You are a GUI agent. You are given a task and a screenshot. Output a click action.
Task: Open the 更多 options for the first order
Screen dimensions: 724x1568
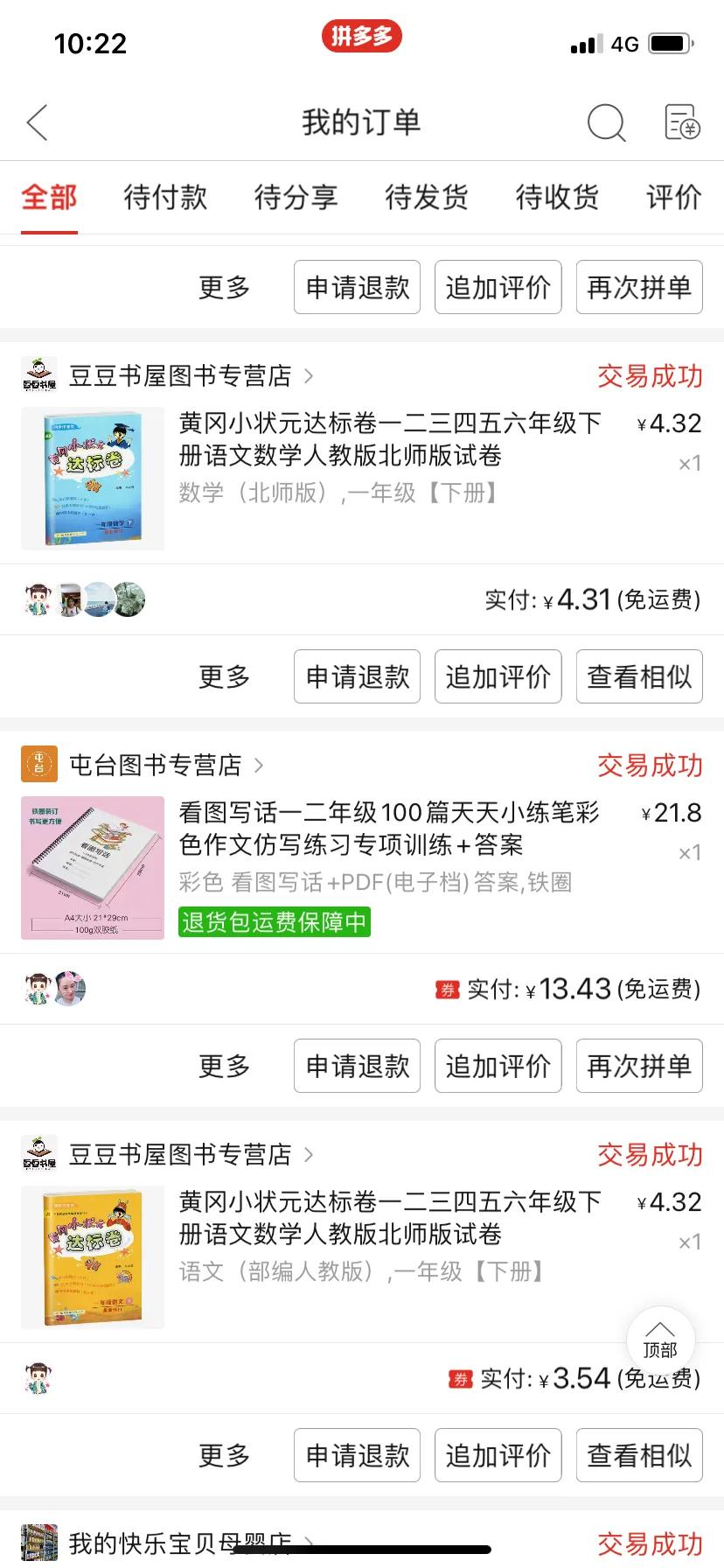coord(224,287)
